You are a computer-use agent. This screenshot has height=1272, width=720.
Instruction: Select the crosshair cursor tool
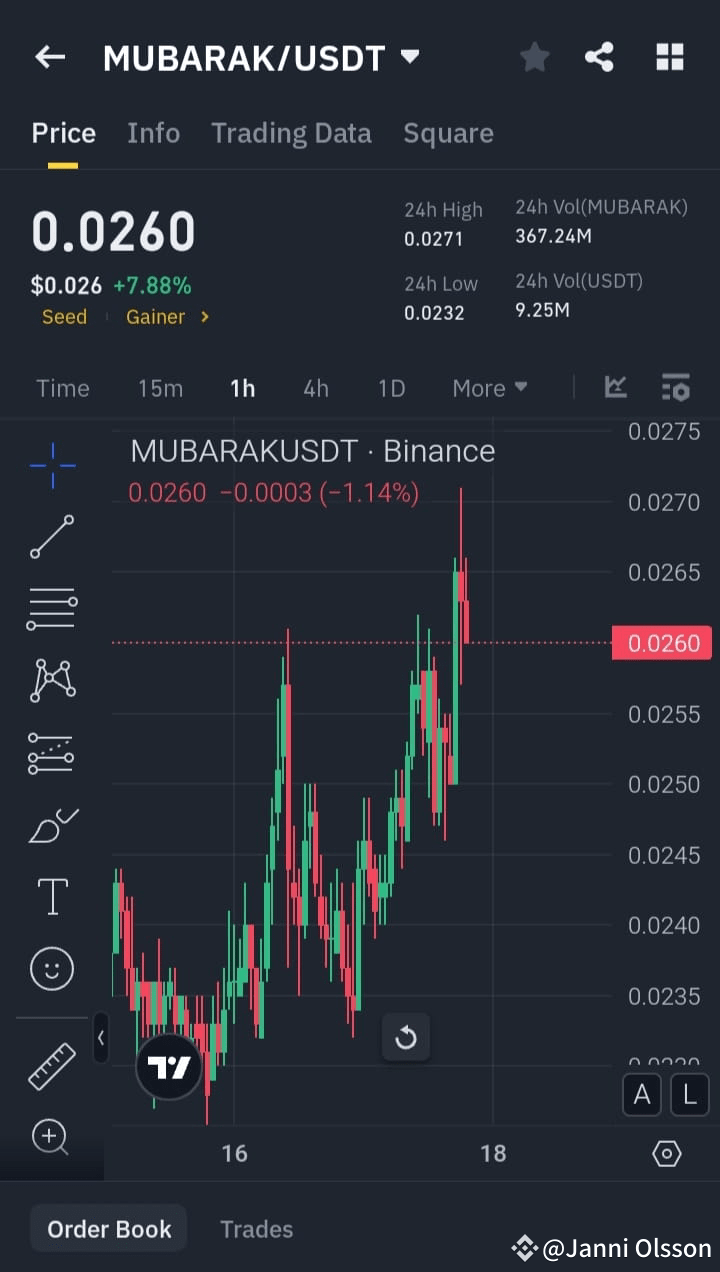(x=52, y=465)
